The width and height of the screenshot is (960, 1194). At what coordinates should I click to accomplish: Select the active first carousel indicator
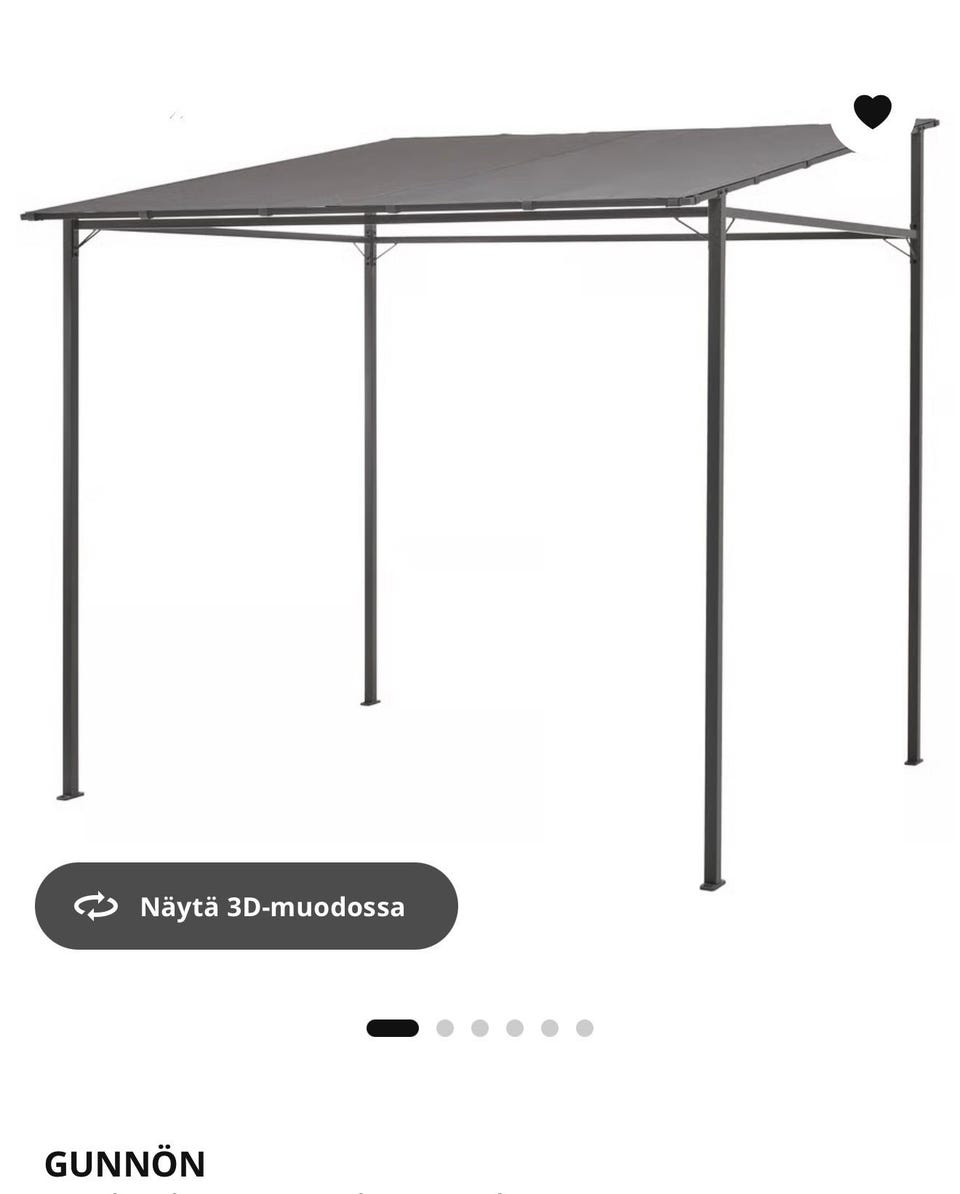tap(391, 1026)
